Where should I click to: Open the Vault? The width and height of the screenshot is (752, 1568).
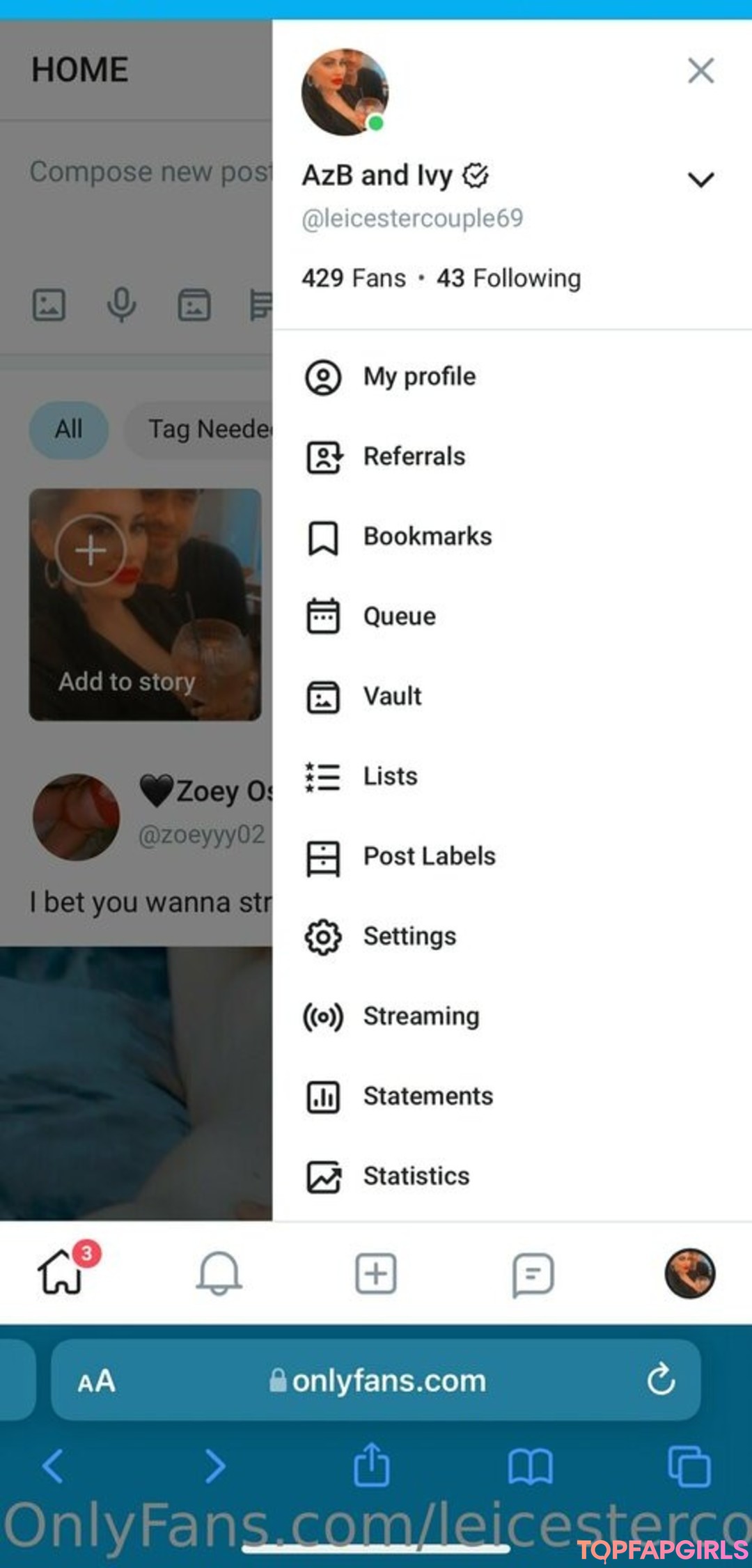coord(512,697)
